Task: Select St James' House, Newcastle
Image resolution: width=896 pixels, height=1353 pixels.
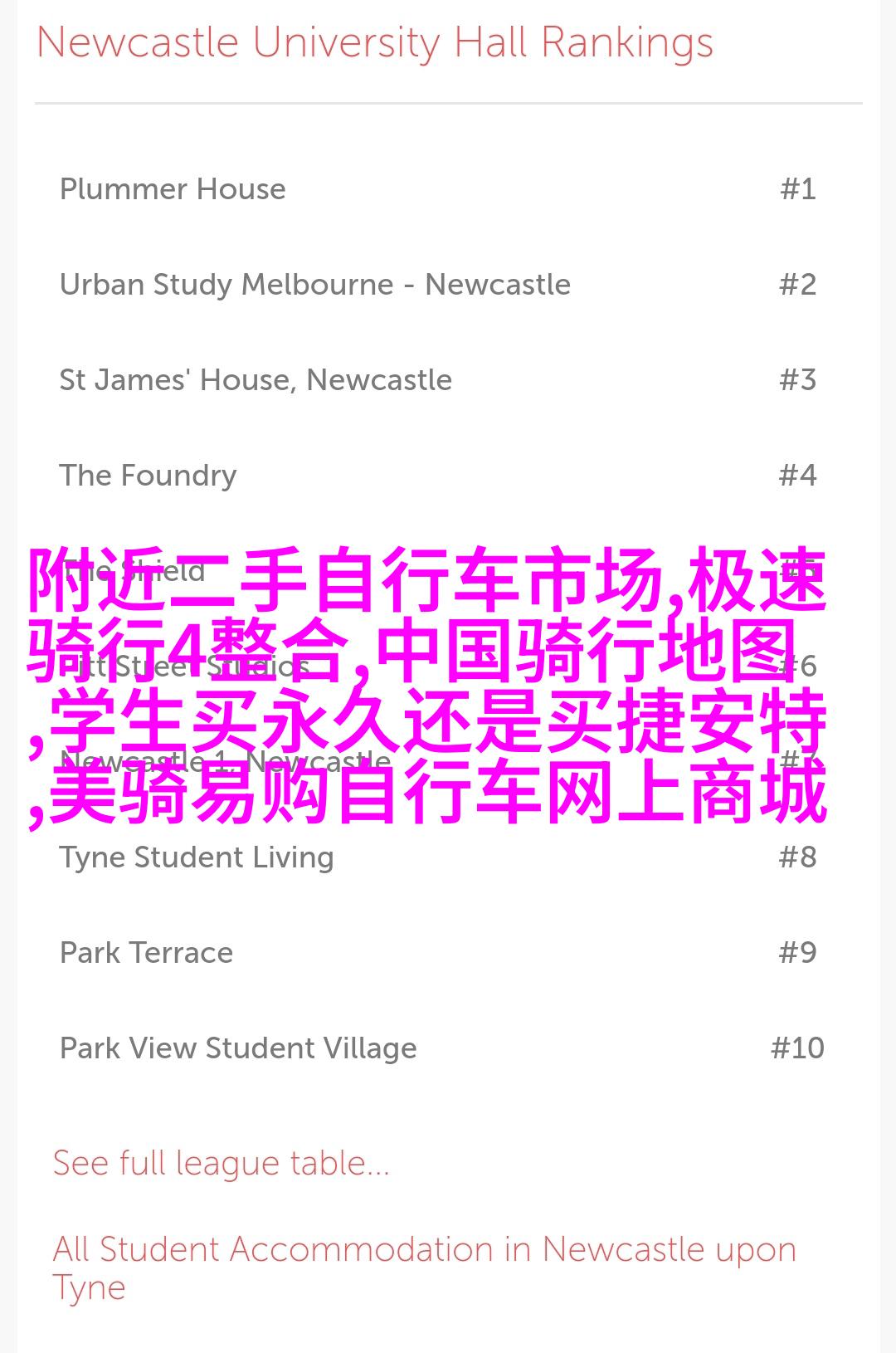Action: (x=256, y=380)
